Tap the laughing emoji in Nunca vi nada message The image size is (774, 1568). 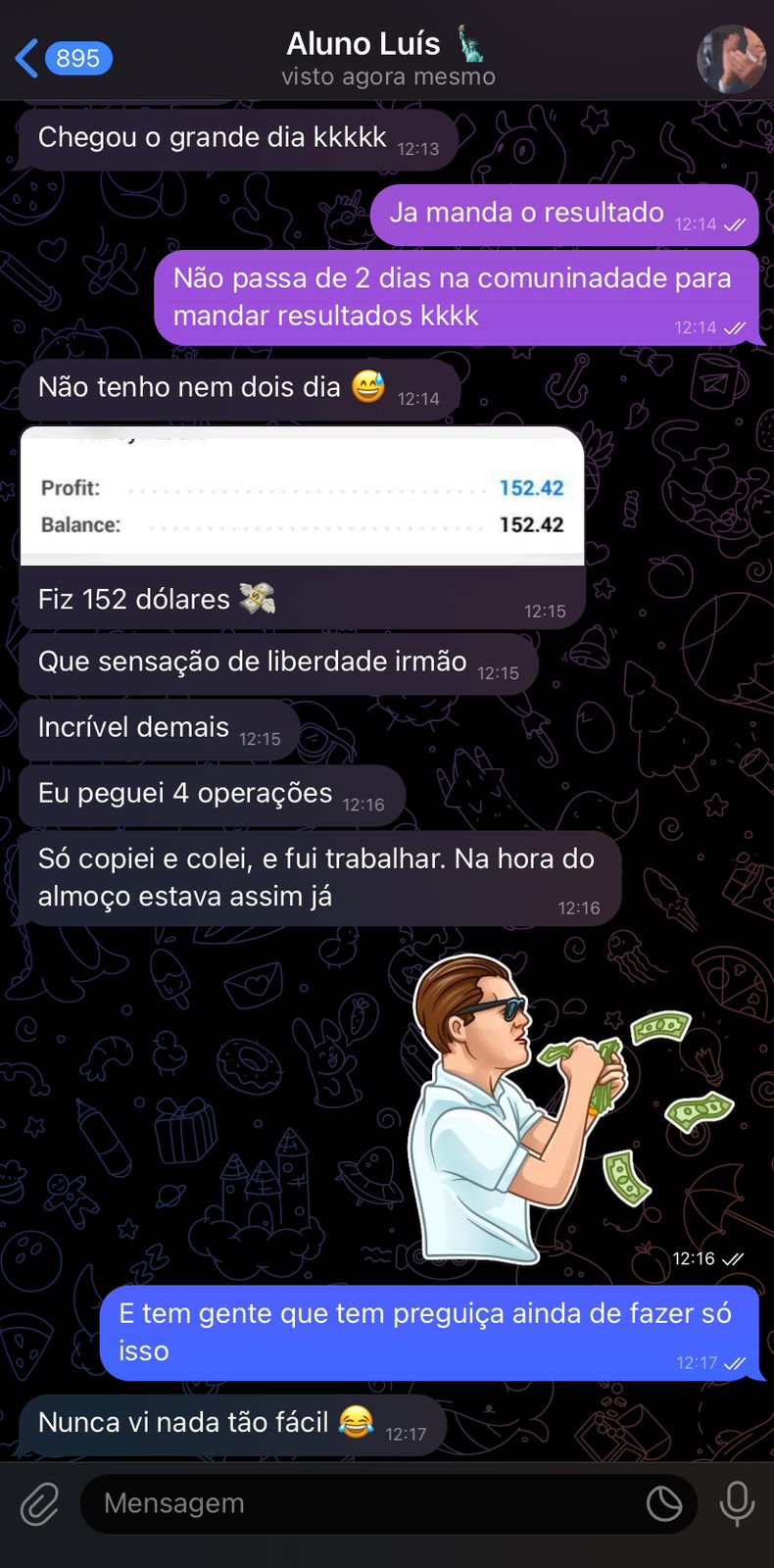pyautogui.click(x=355, y=1421)
